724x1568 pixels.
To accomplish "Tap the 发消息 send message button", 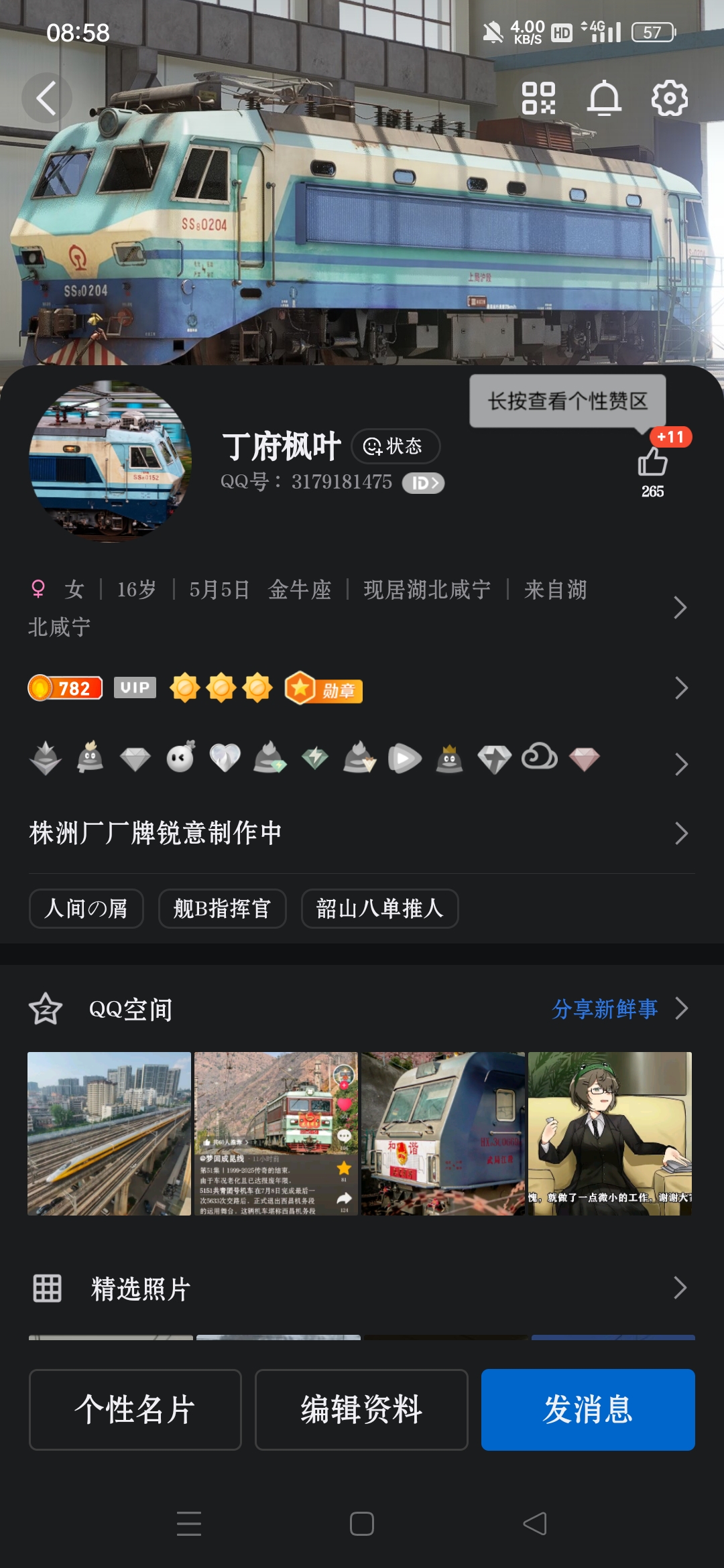I will pos(588,1410).
